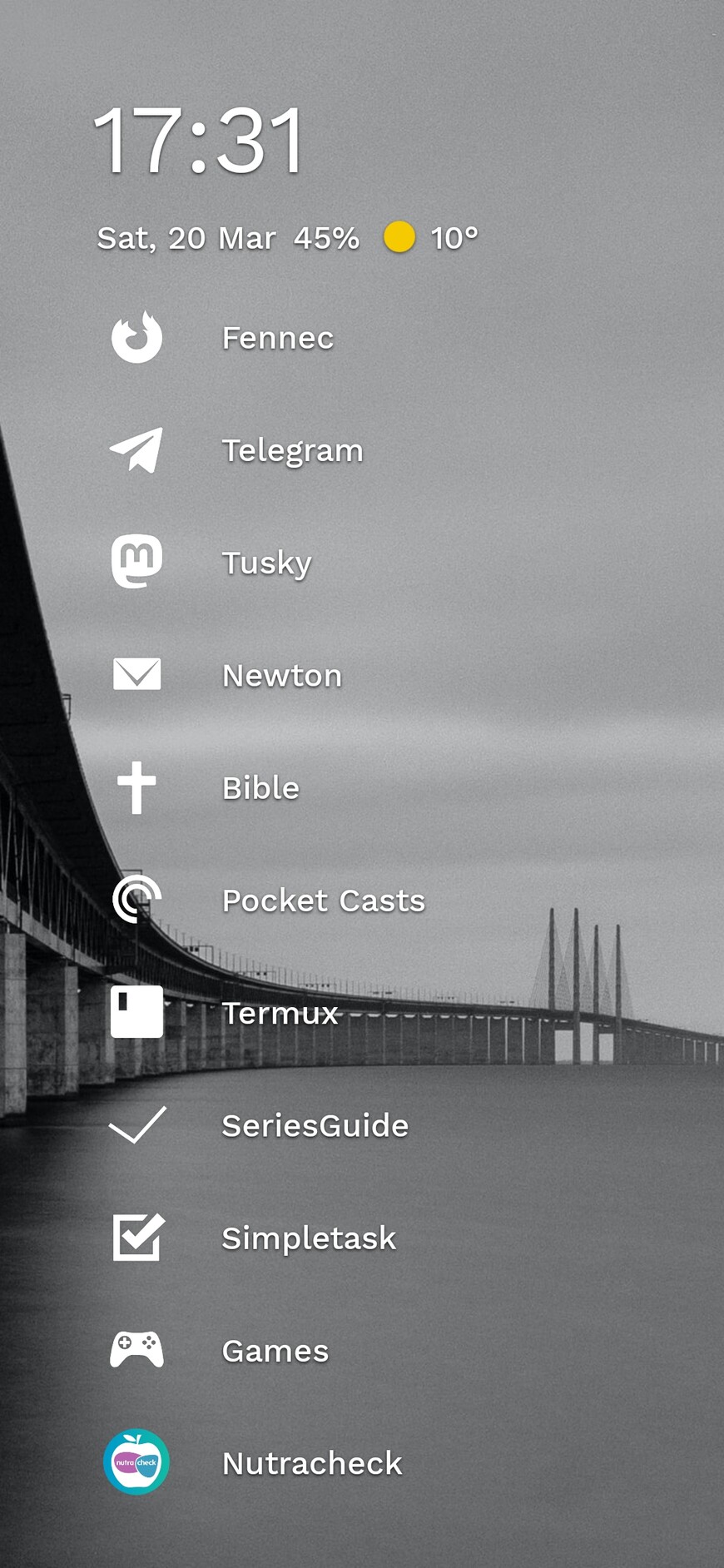The width and height of the screenshot is (724, 1568).
Task: Tap the Sat, 20 Mar date
Action: [186, 238]
